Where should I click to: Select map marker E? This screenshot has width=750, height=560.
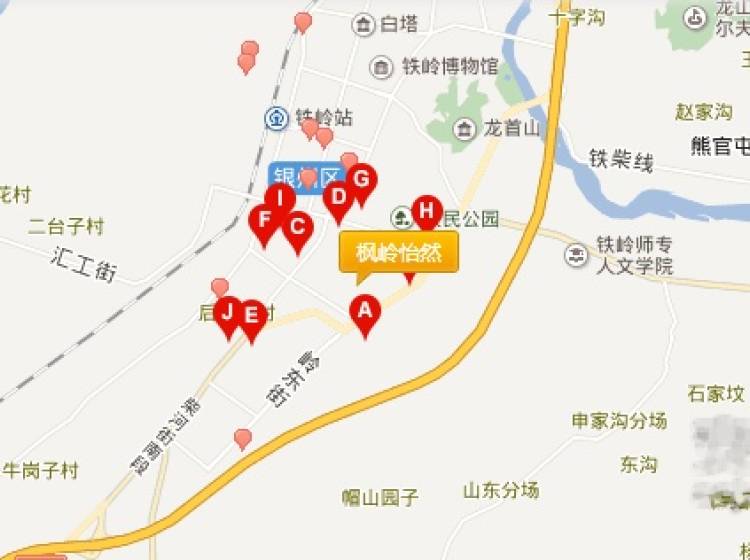tap(251, 317)
